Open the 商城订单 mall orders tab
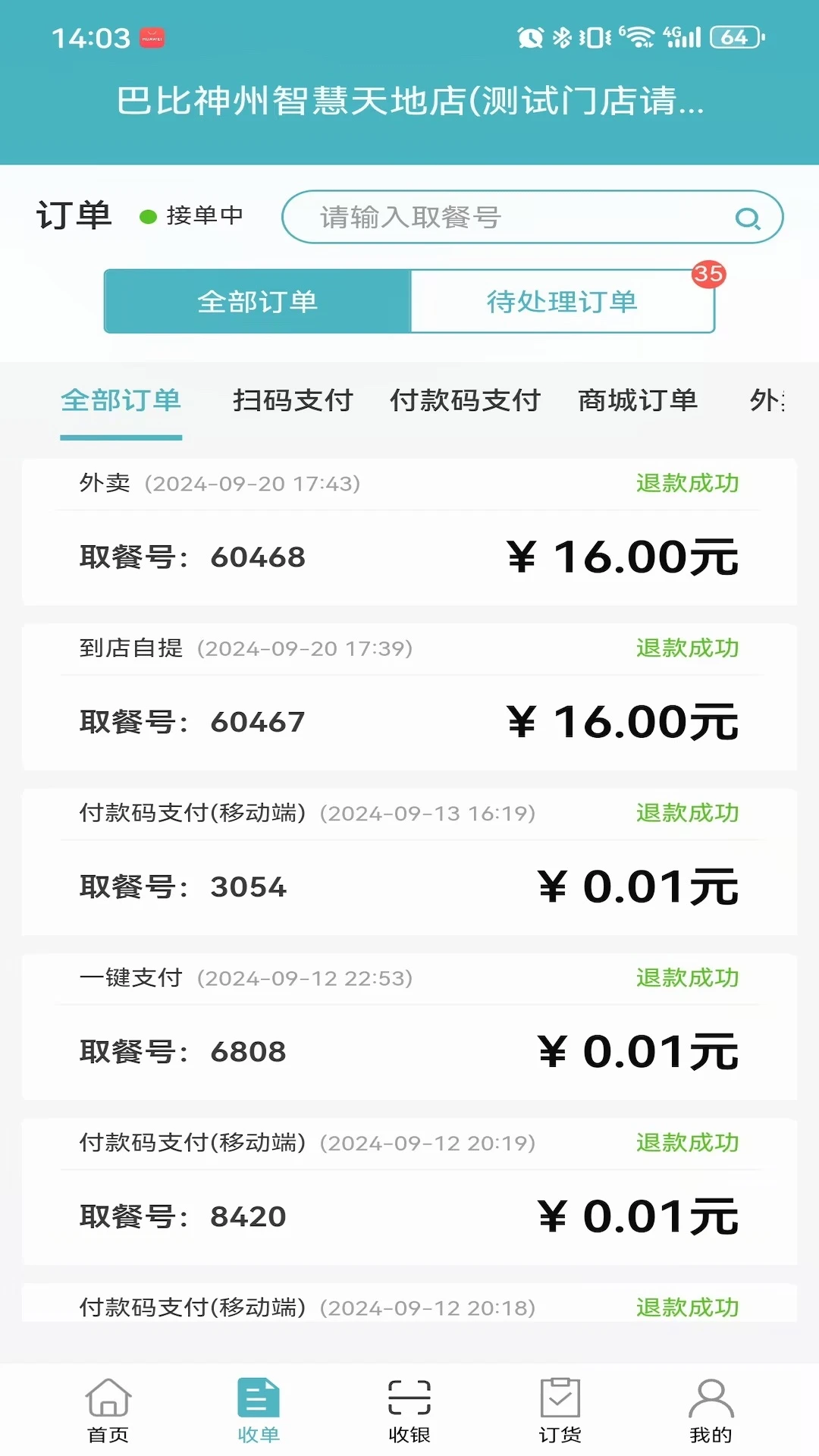This screenshot has width=819, height=1456. point(637,401)
